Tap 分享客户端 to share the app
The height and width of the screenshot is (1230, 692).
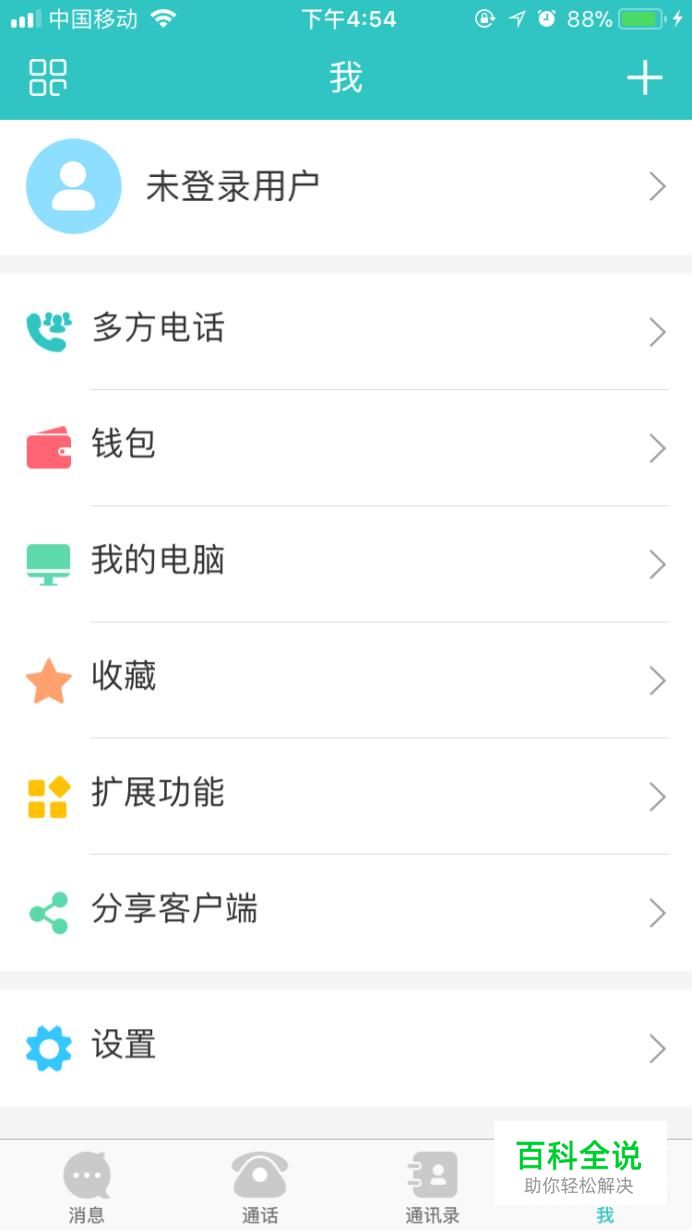[x=346, y=911]
